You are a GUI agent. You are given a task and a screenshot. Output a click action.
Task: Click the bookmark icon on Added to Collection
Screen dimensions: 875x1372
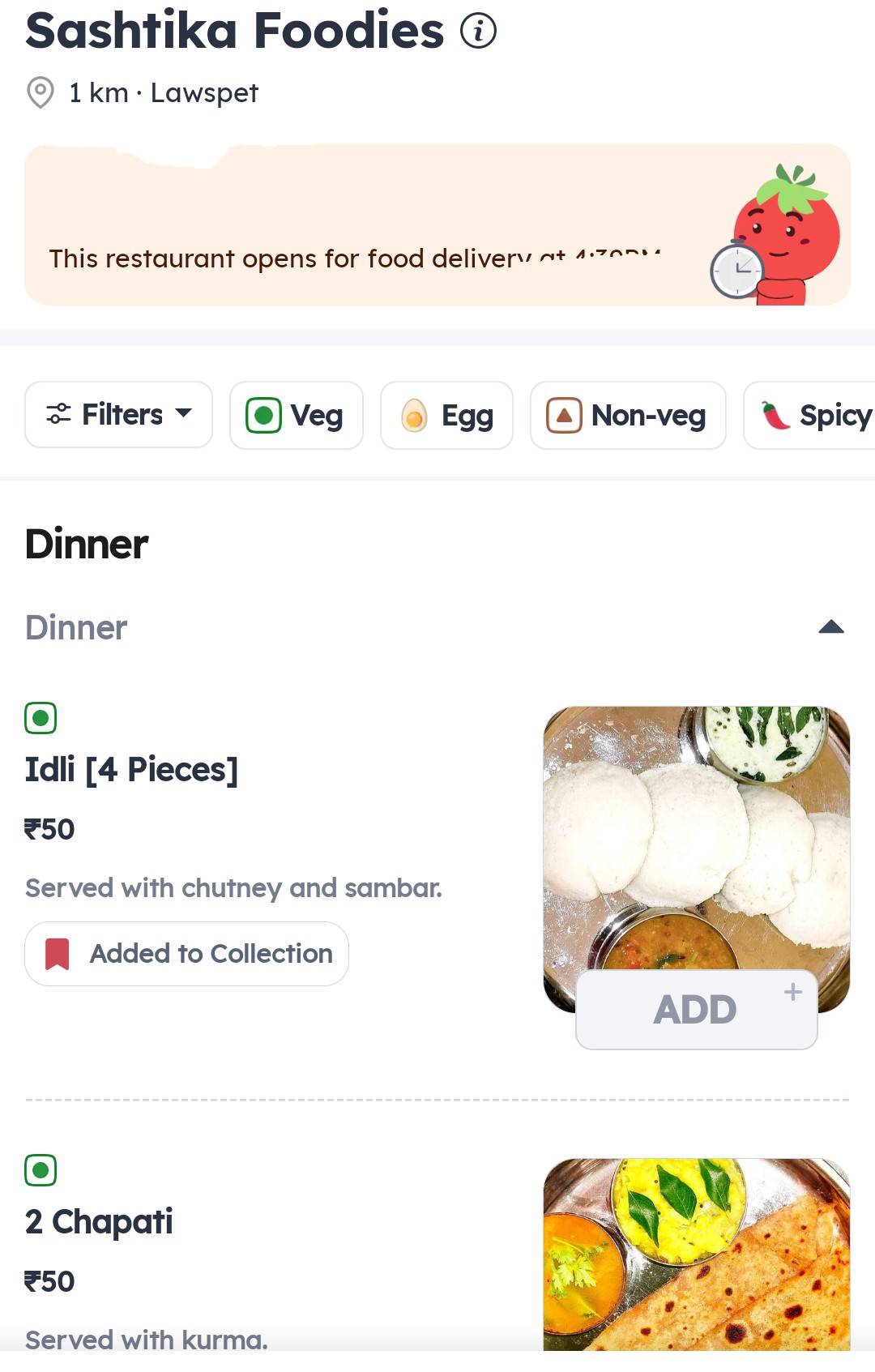(58, 953)
